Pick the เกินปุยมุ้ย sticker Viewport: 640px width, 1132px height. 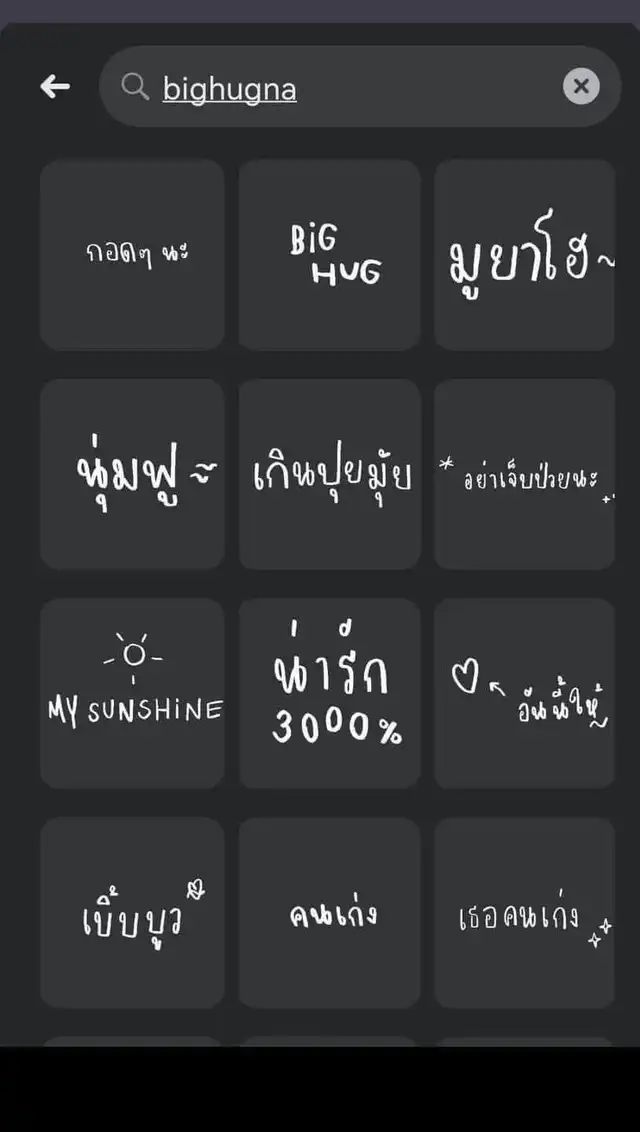pos(330,474)
